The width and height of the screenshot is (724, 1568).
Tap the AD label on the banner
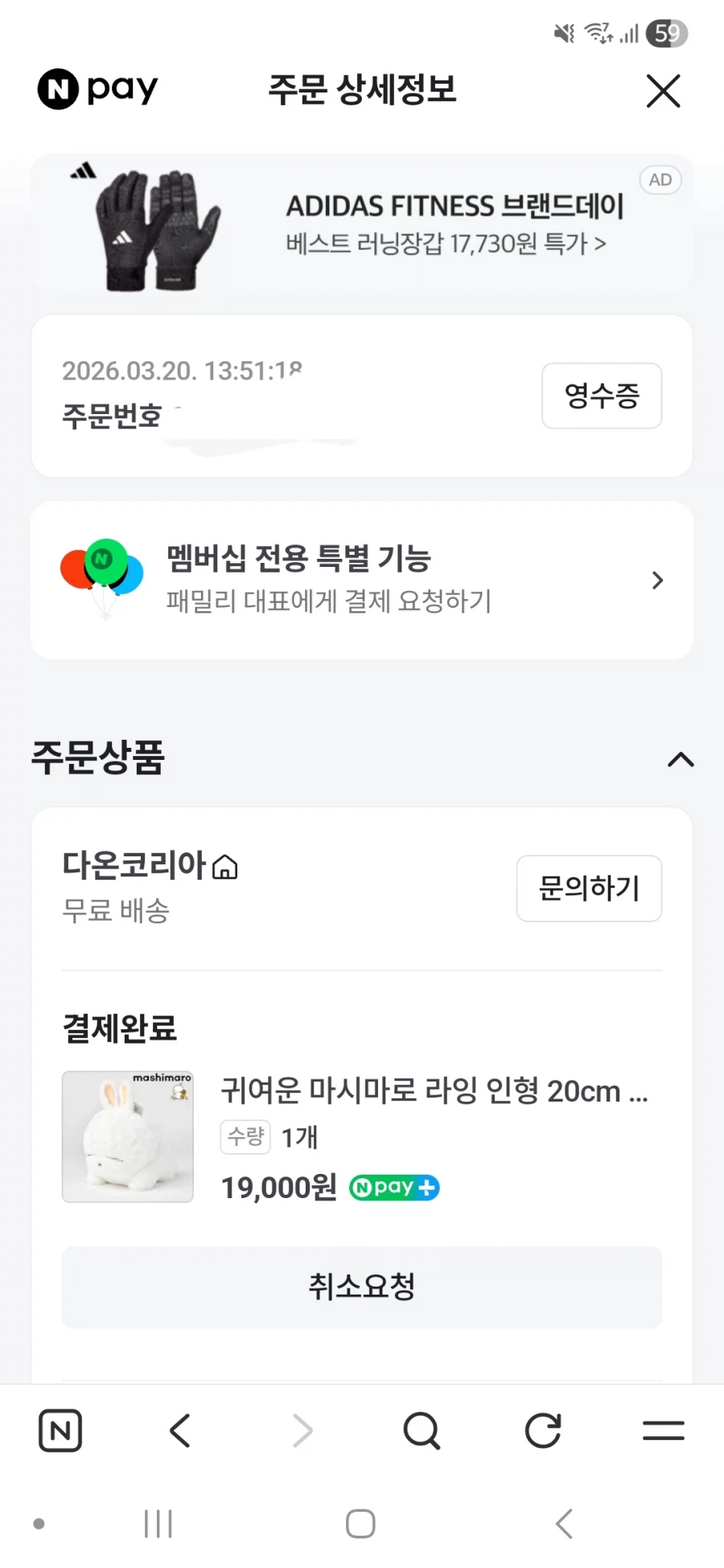tap(660, 180)
